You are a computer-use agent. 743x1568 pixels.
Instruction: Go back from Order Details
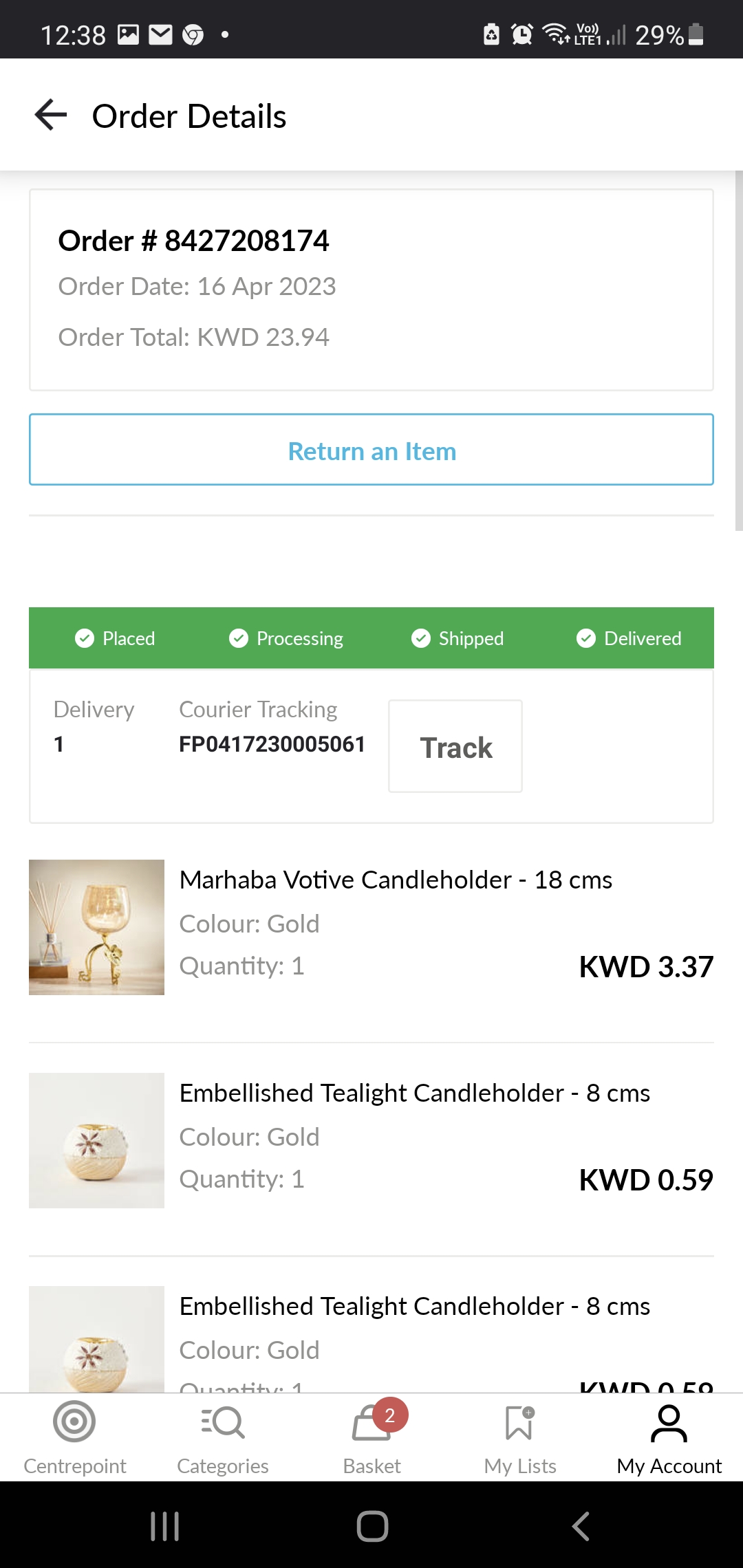coord(51,115)
